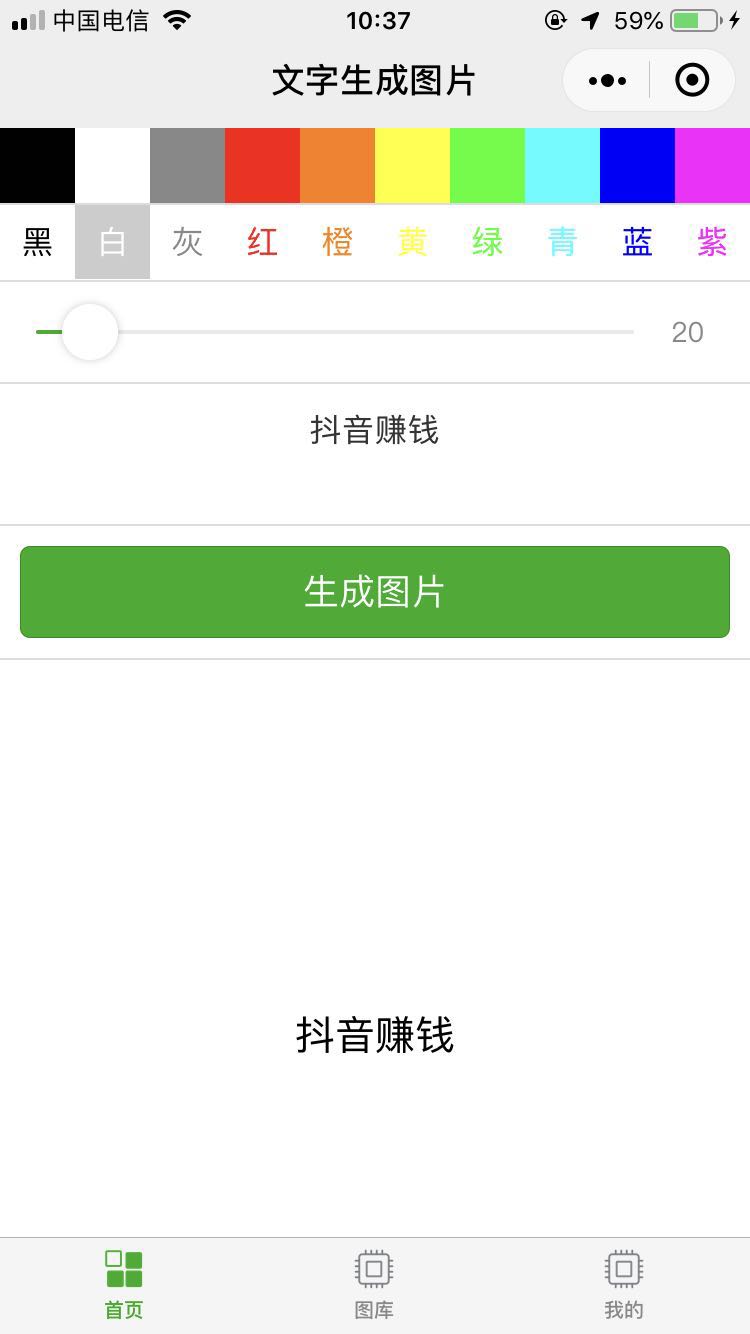
Task: Select 蓝 for the text color
Action: 637,242
